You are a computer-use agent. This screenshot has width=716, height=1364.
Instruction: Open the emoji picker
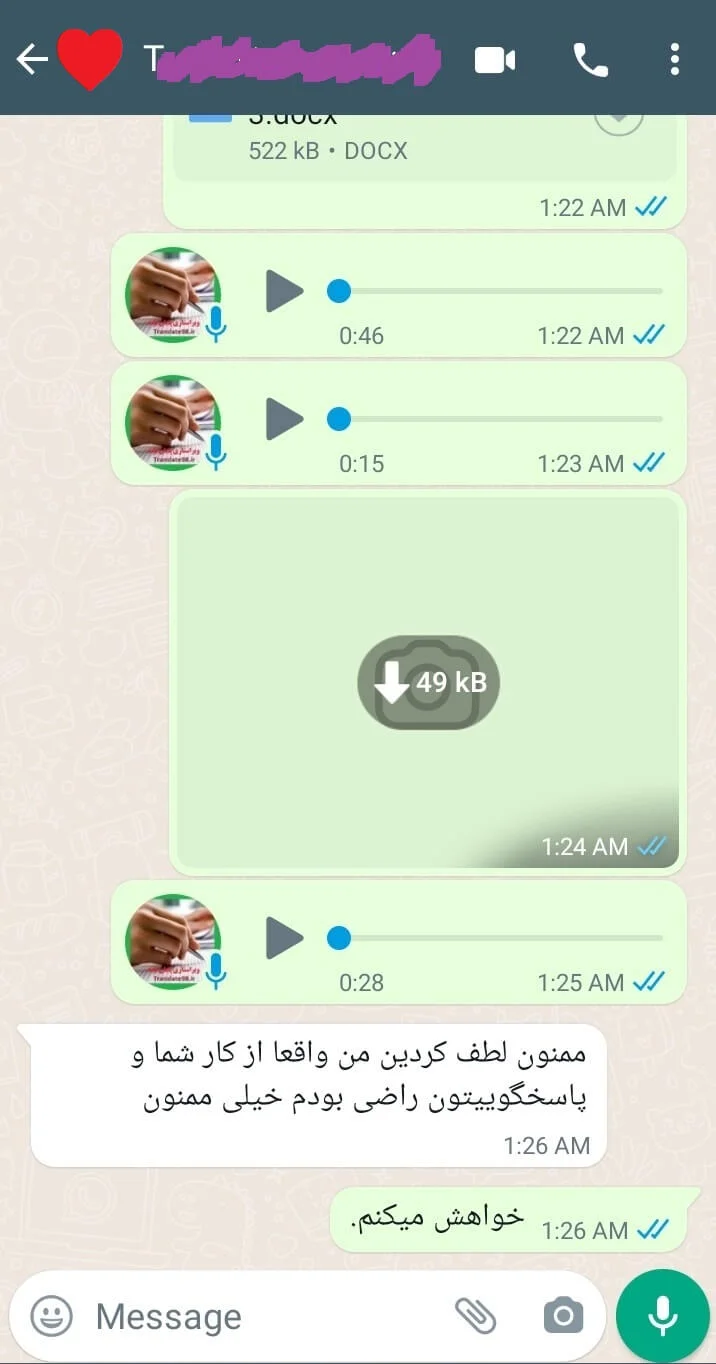point(51,1316)
